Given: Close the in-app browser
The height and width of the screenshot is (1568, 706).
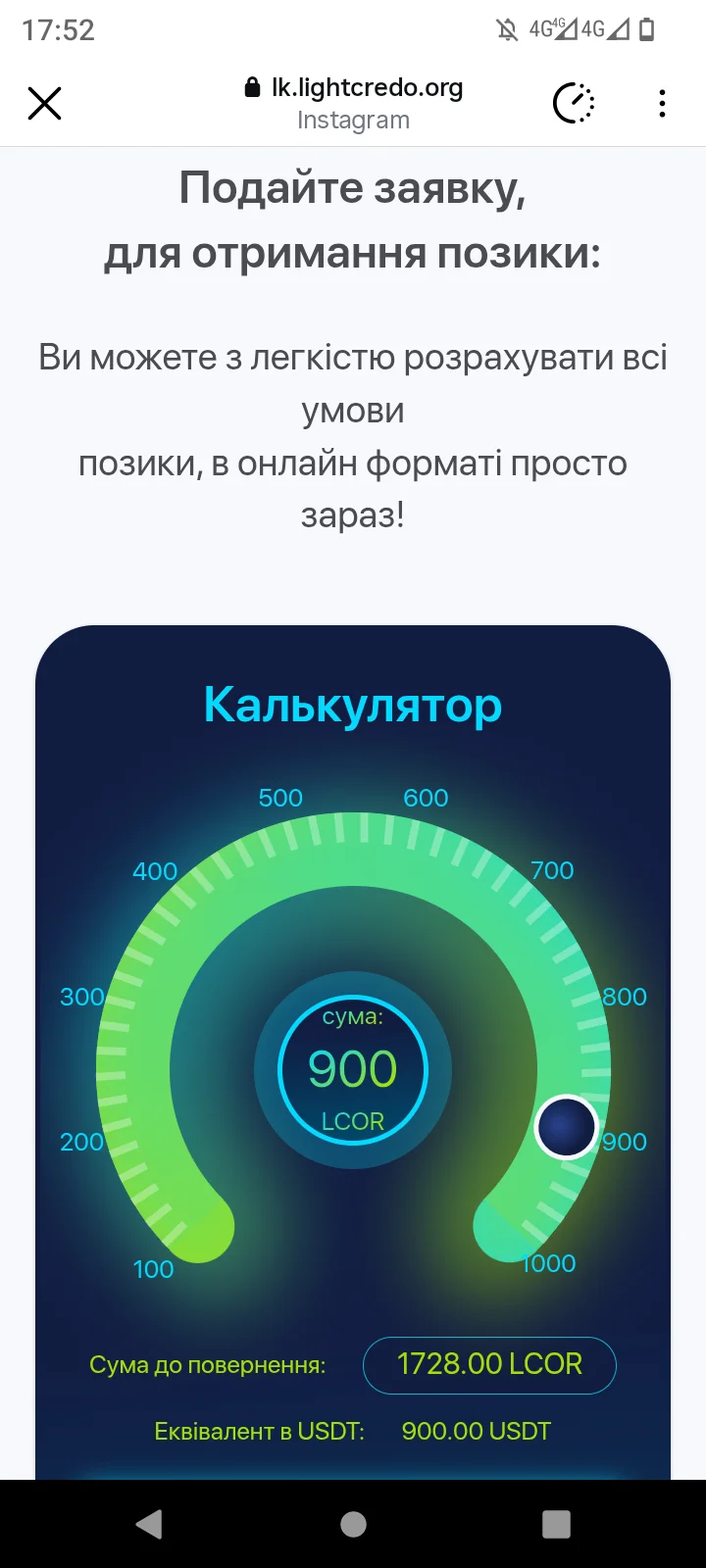Looking at the screenshot, I should (x=44, y=103).
